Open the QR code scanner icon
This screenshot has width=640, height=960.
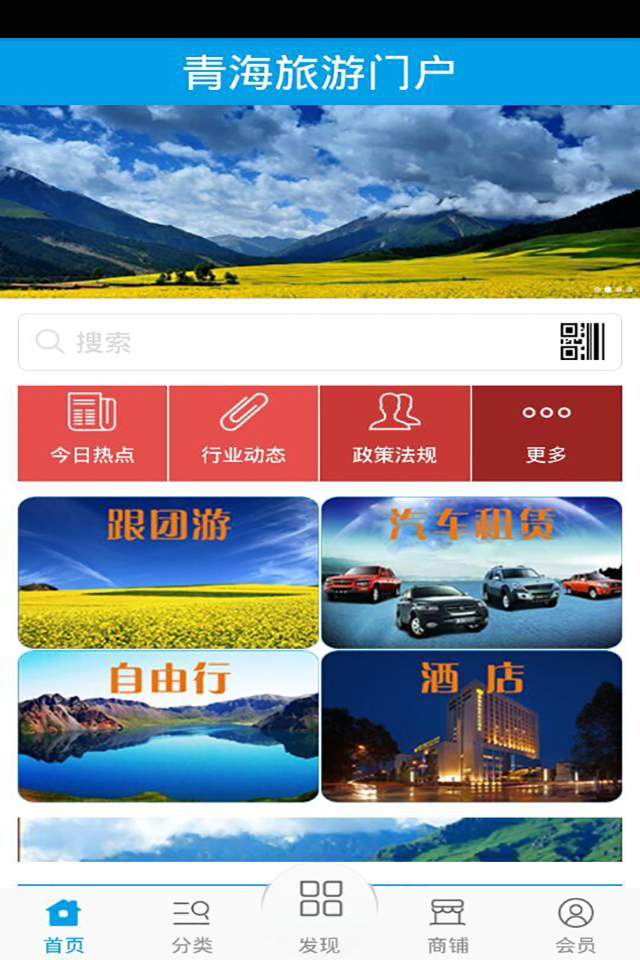[582, 342]
